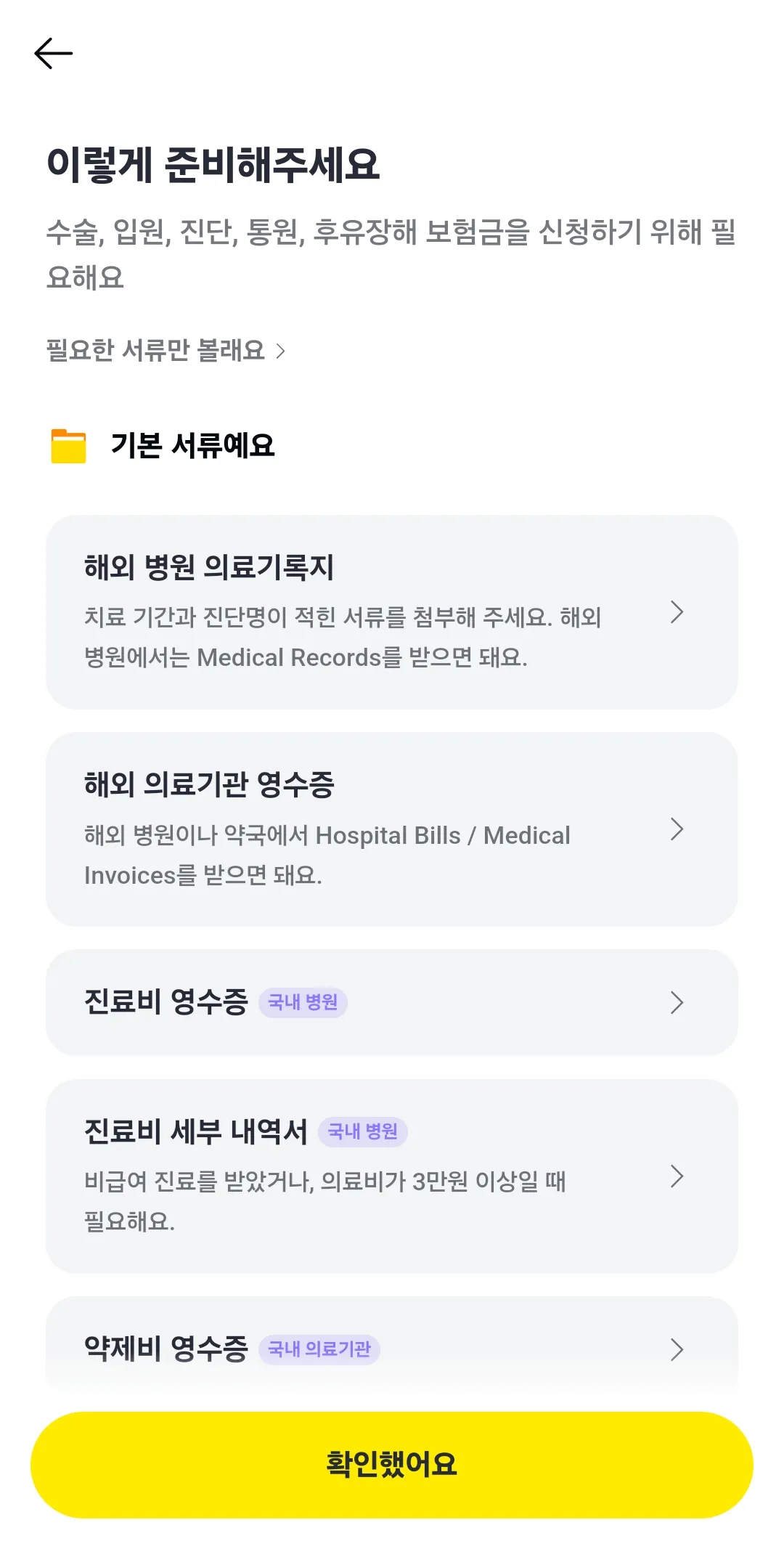Open the 진료비 세부 내역서 document item
784x1549 pixels.
click(392, 1172)
